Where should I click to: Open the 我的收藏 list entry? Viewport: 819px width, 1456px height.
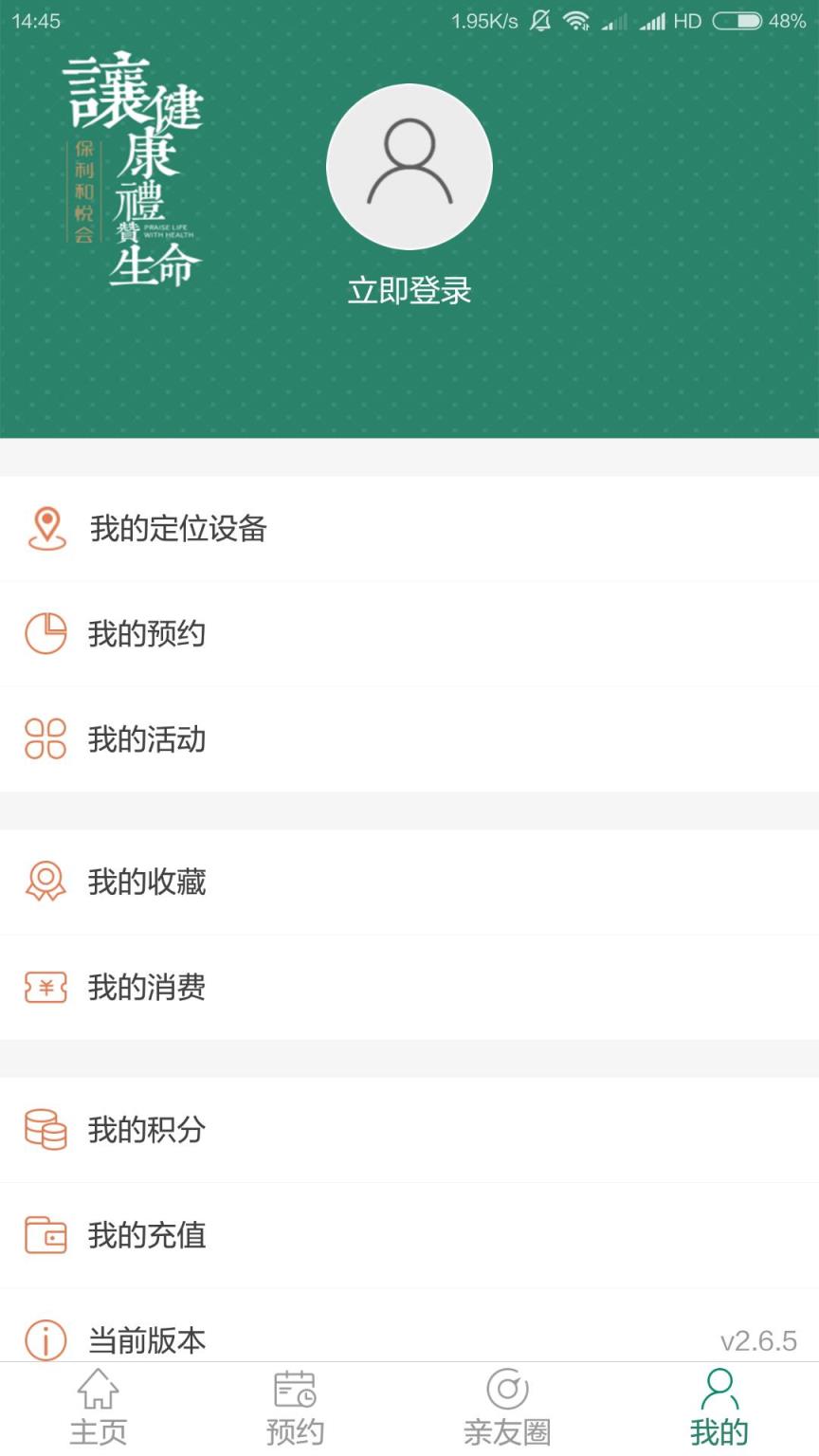[409, 882]
